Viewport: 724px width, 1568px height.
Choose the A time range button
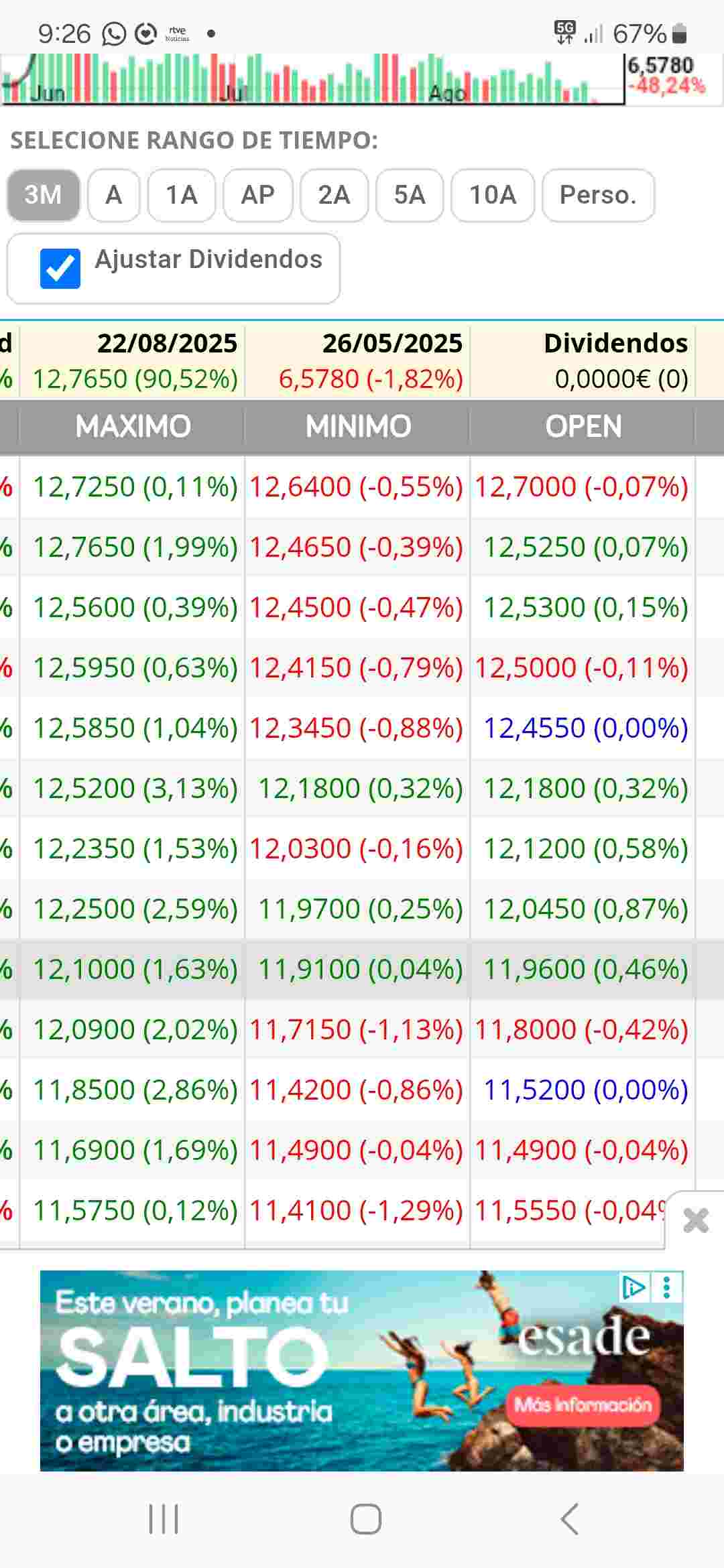pyautogui.click(x=113, y=195)
